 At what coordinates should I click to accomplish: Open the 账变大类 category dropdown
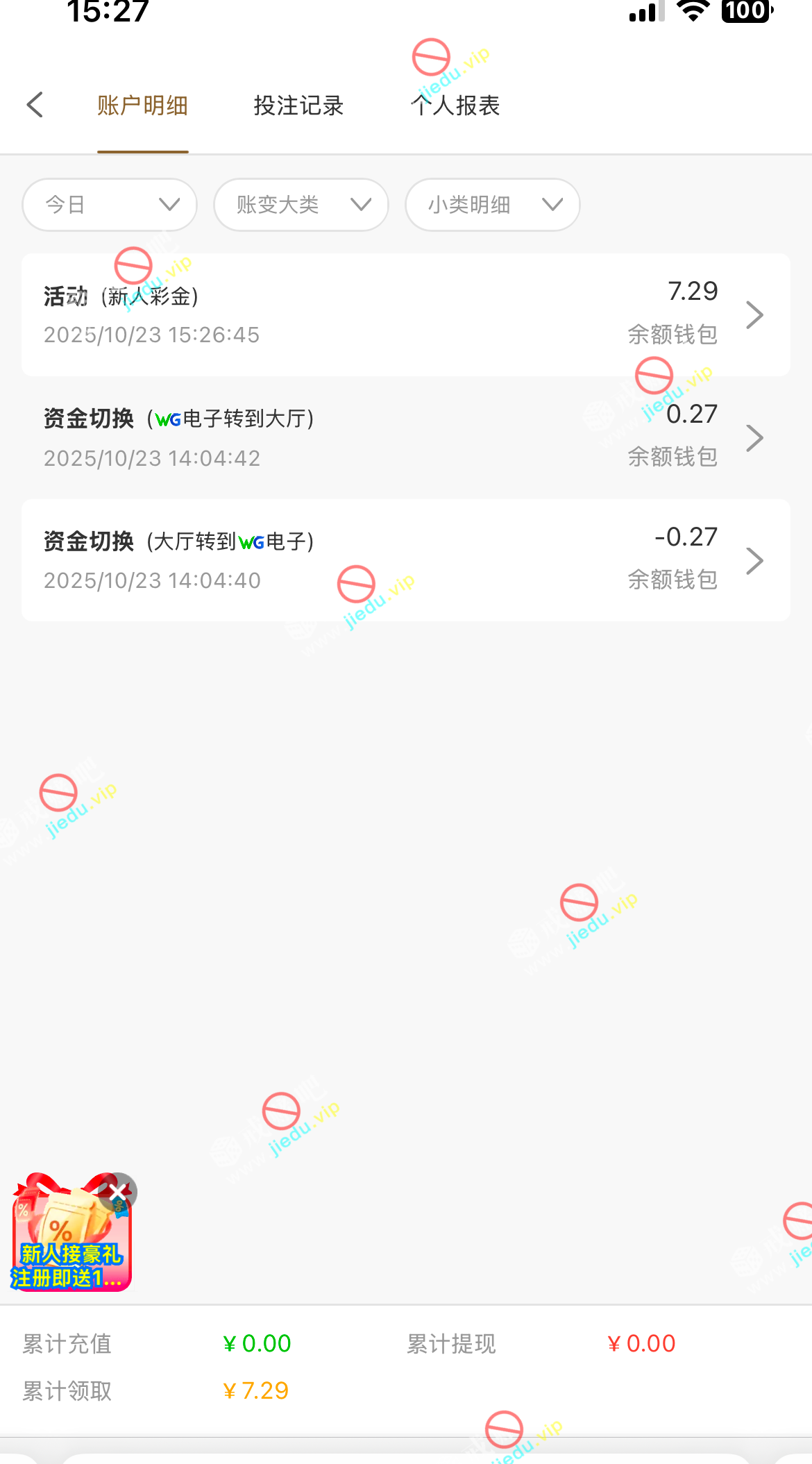tap(301, 205)
